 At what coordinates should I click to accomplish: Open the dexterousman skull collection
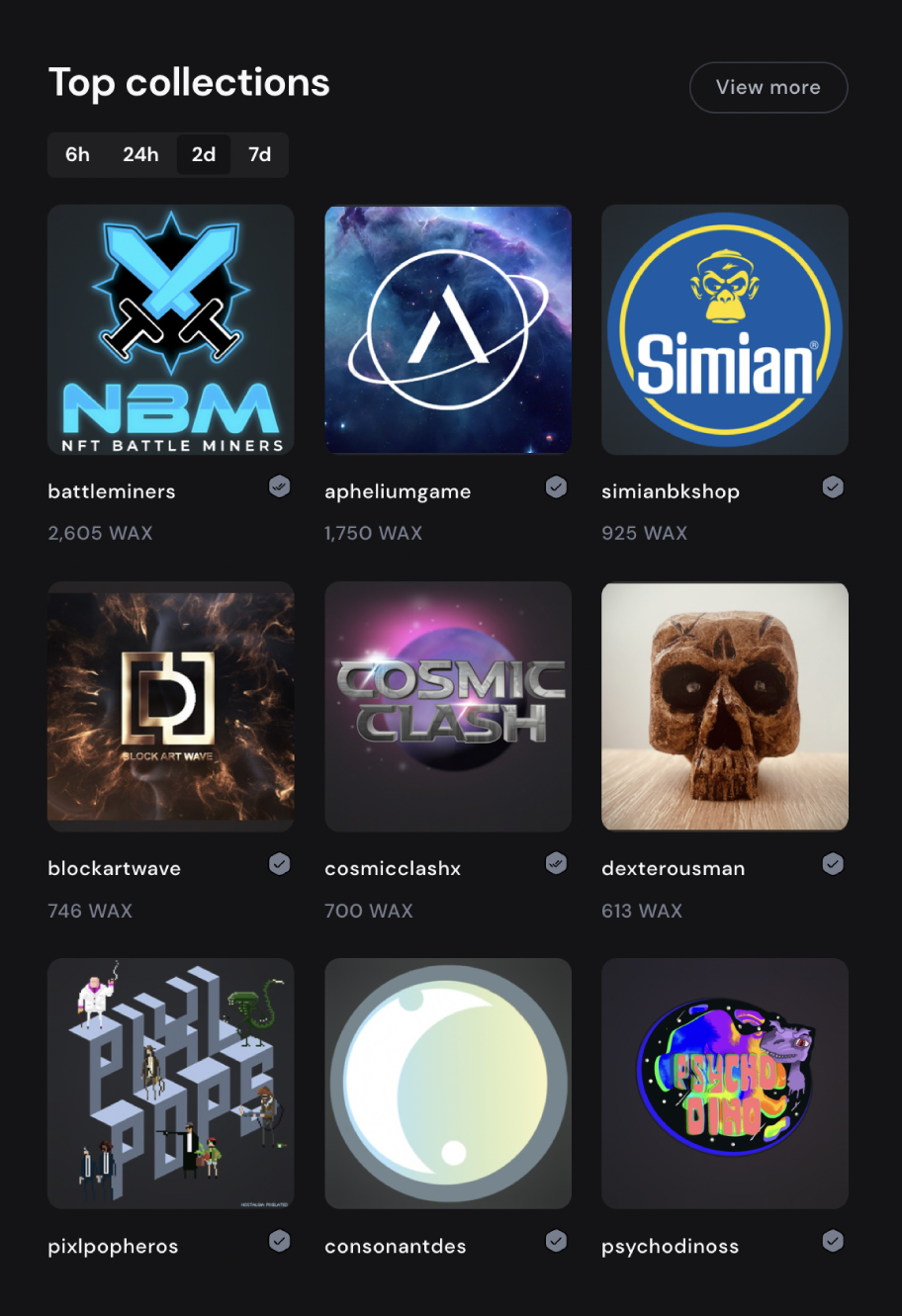724,706
